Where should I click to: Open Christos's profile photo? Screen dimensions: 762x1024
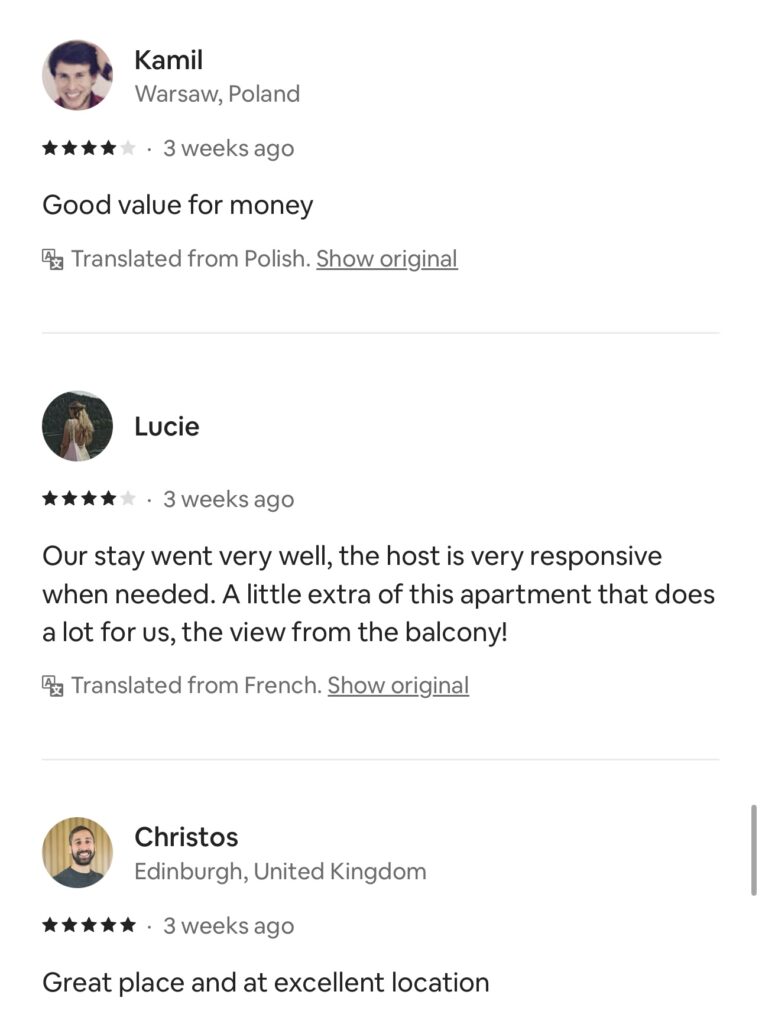77,852
